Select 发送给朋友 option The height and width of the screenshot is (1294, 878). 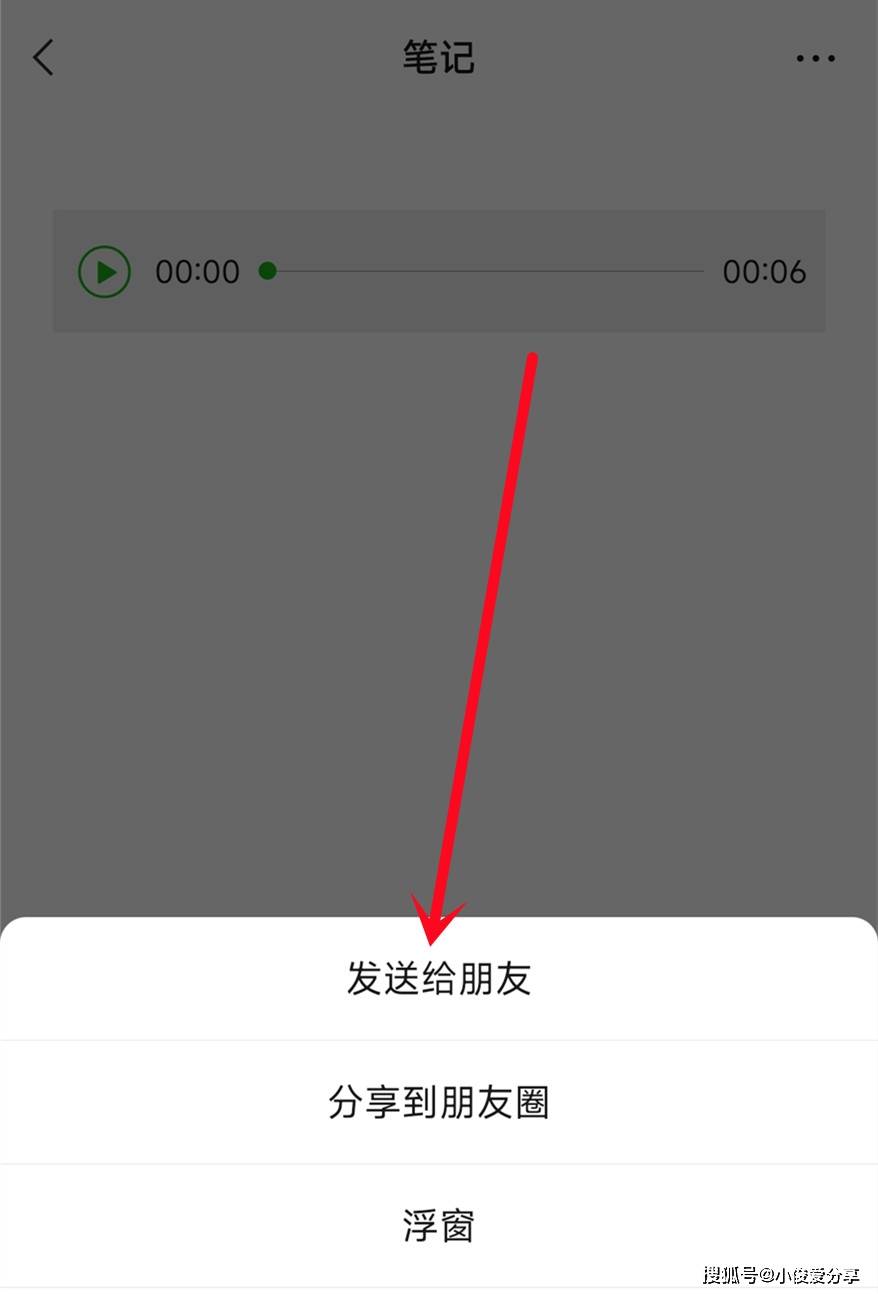pos(438,979)
